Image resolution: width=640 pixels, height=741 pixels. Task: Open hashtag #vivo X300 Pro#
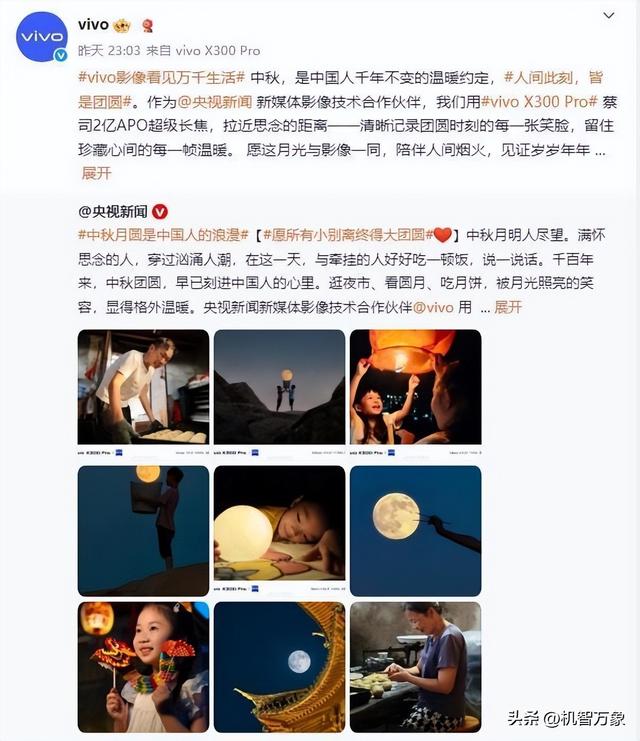tap(539, 102)
